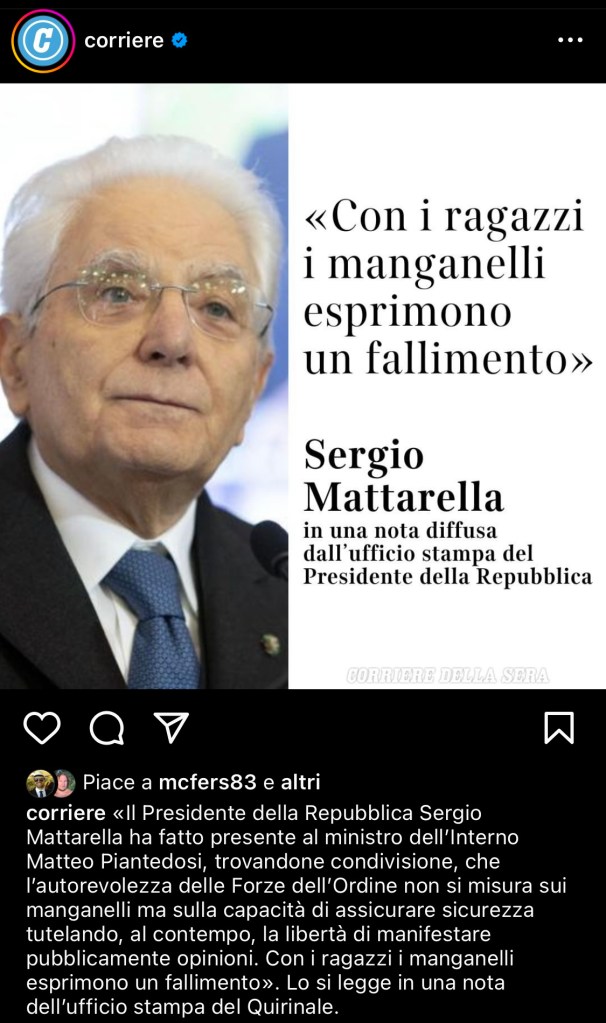Open corriere profile picture

pos(43,41)
